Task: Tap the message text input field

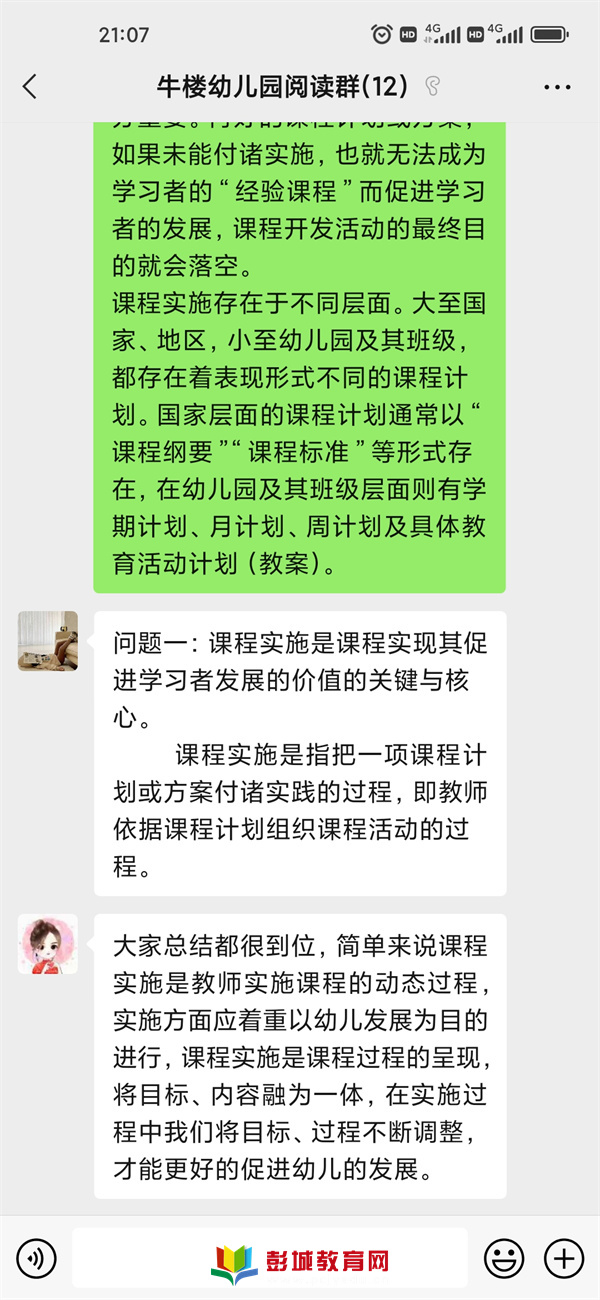Action: coord(270,1258)
